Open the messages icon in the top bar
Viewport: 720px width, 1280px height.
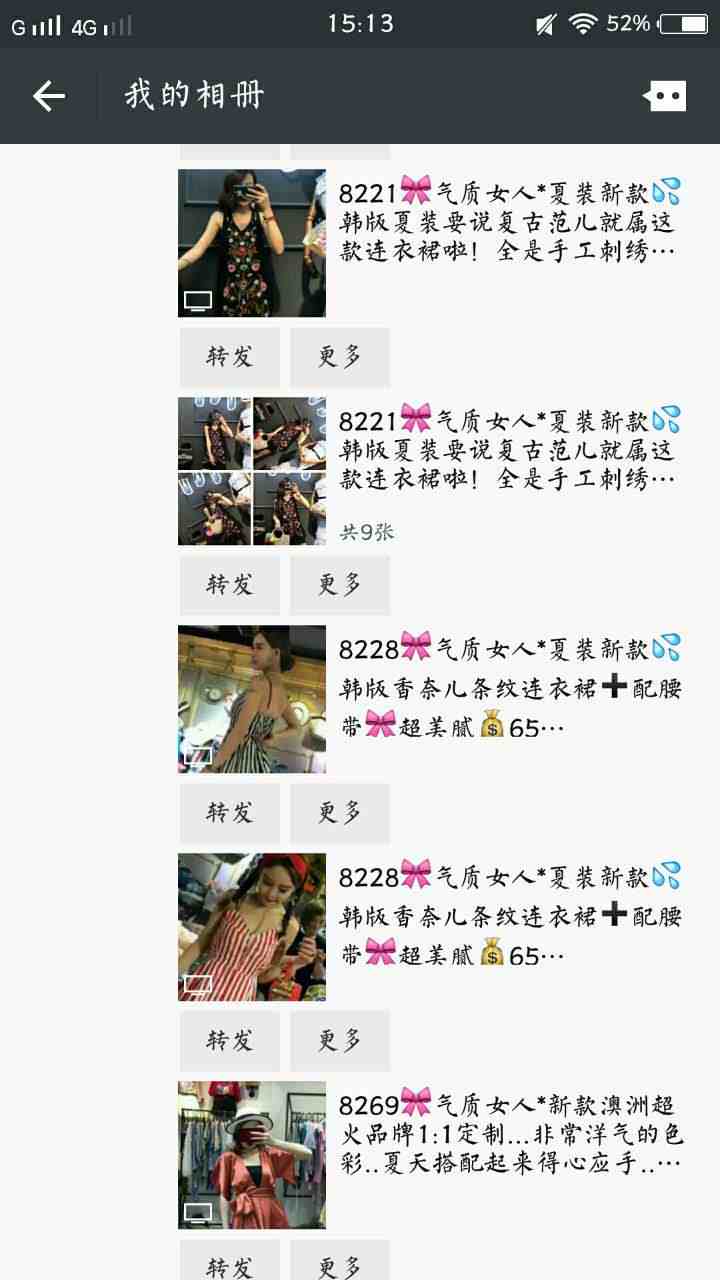(x=664, y=96)
